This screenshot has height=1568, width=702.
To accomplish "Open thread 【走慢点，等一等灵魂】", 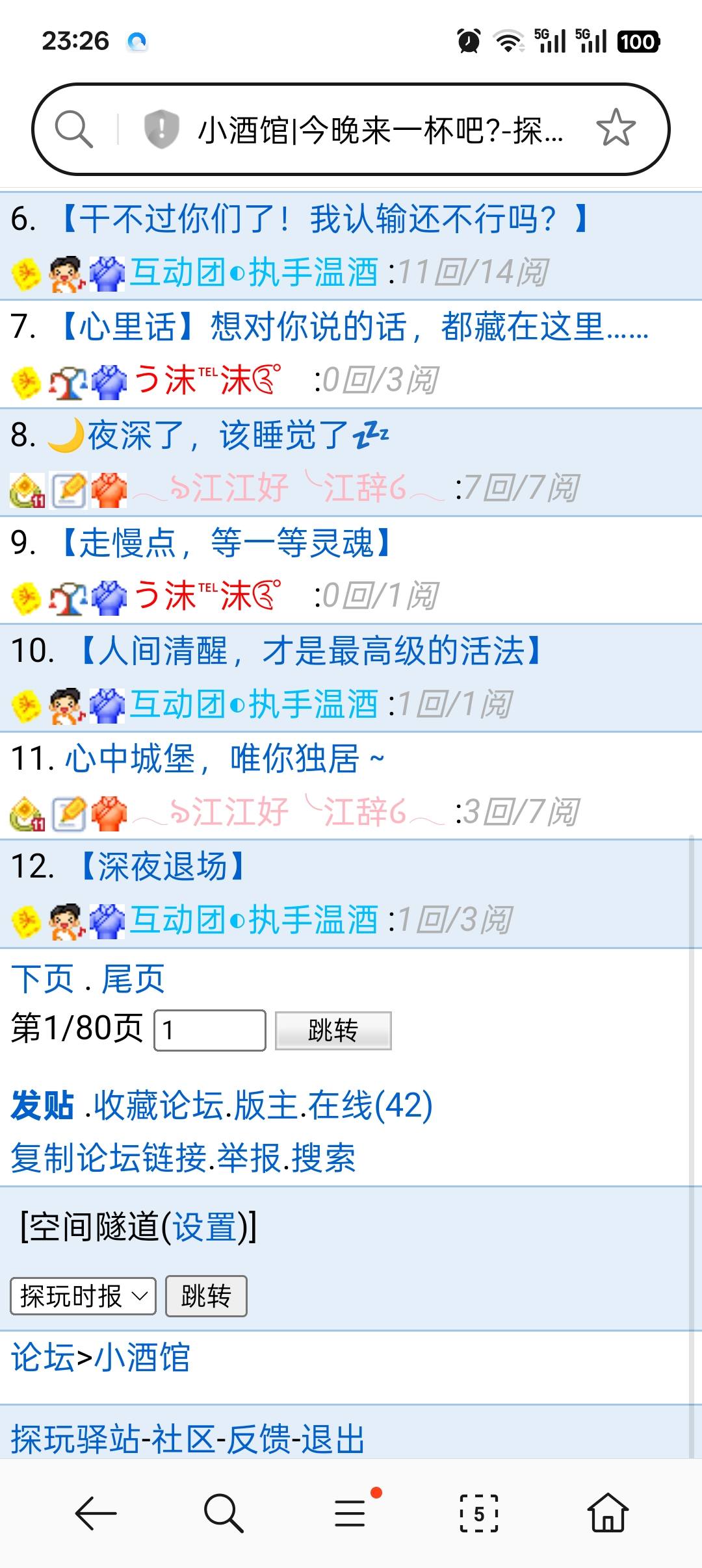I will (x=227, y=543).
